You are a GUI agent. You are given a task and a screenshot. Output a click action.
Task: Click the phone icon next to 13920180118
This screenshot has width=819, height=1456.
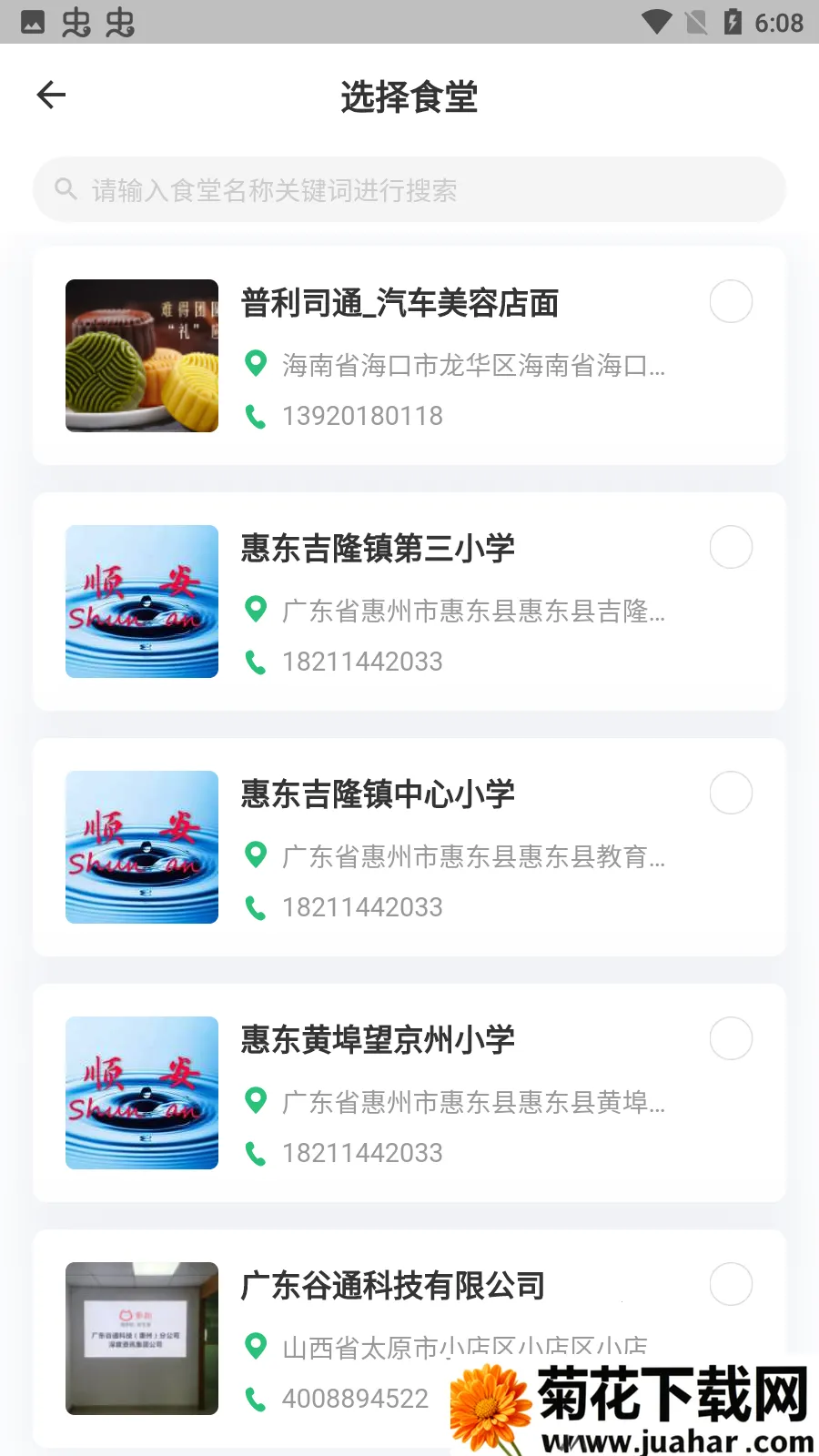click(254, 414)
